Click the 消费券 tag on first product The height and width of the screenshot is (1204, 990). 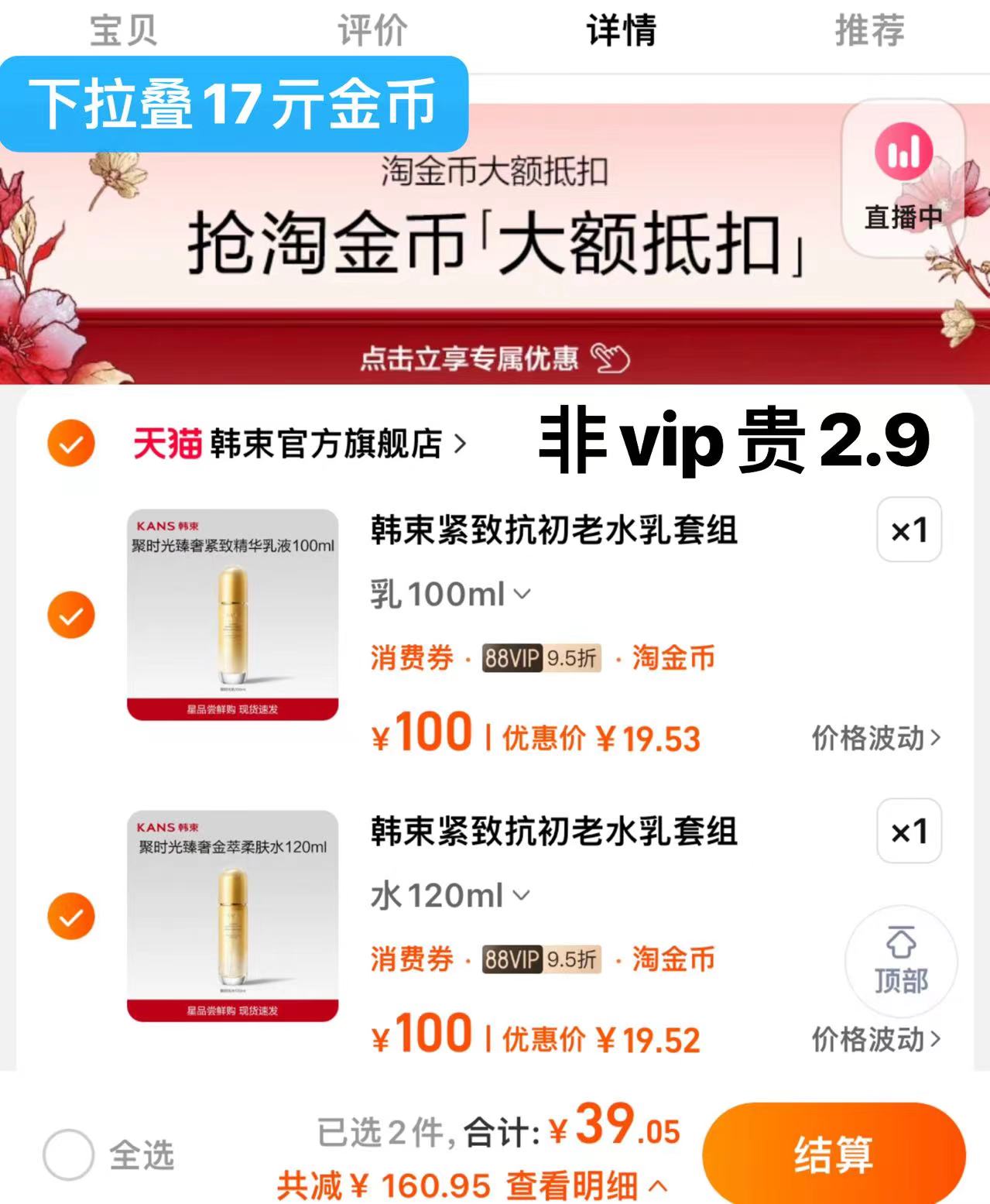pos(410,657)
